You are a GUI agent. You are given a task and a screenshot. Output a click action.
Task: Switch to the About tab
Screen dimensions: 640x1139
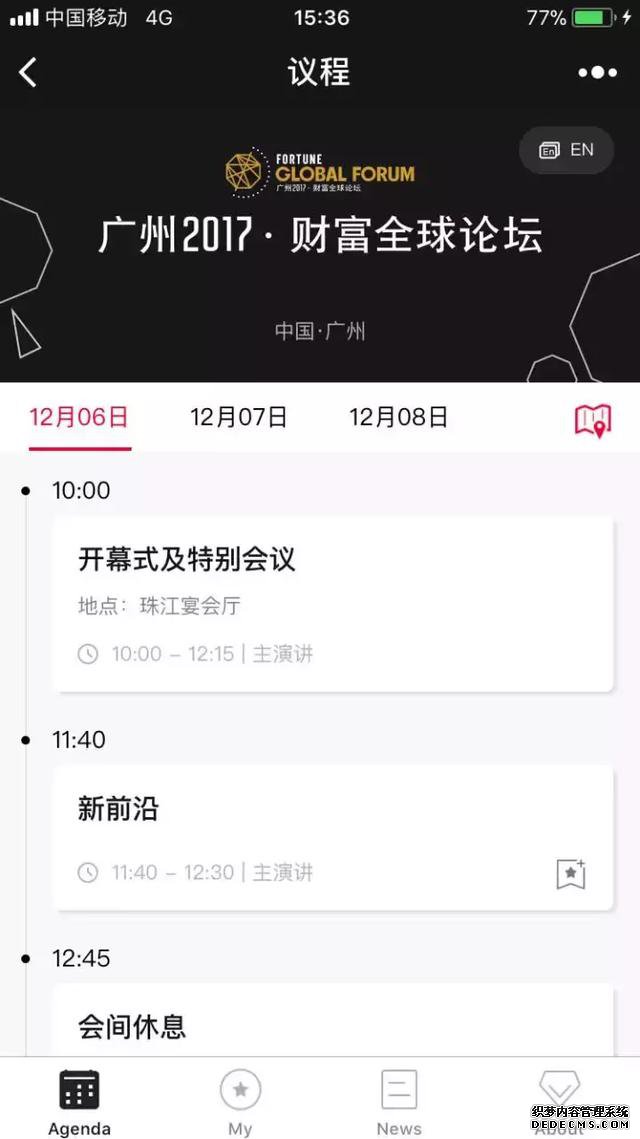pyautogui.click(x=558, y=1101)
